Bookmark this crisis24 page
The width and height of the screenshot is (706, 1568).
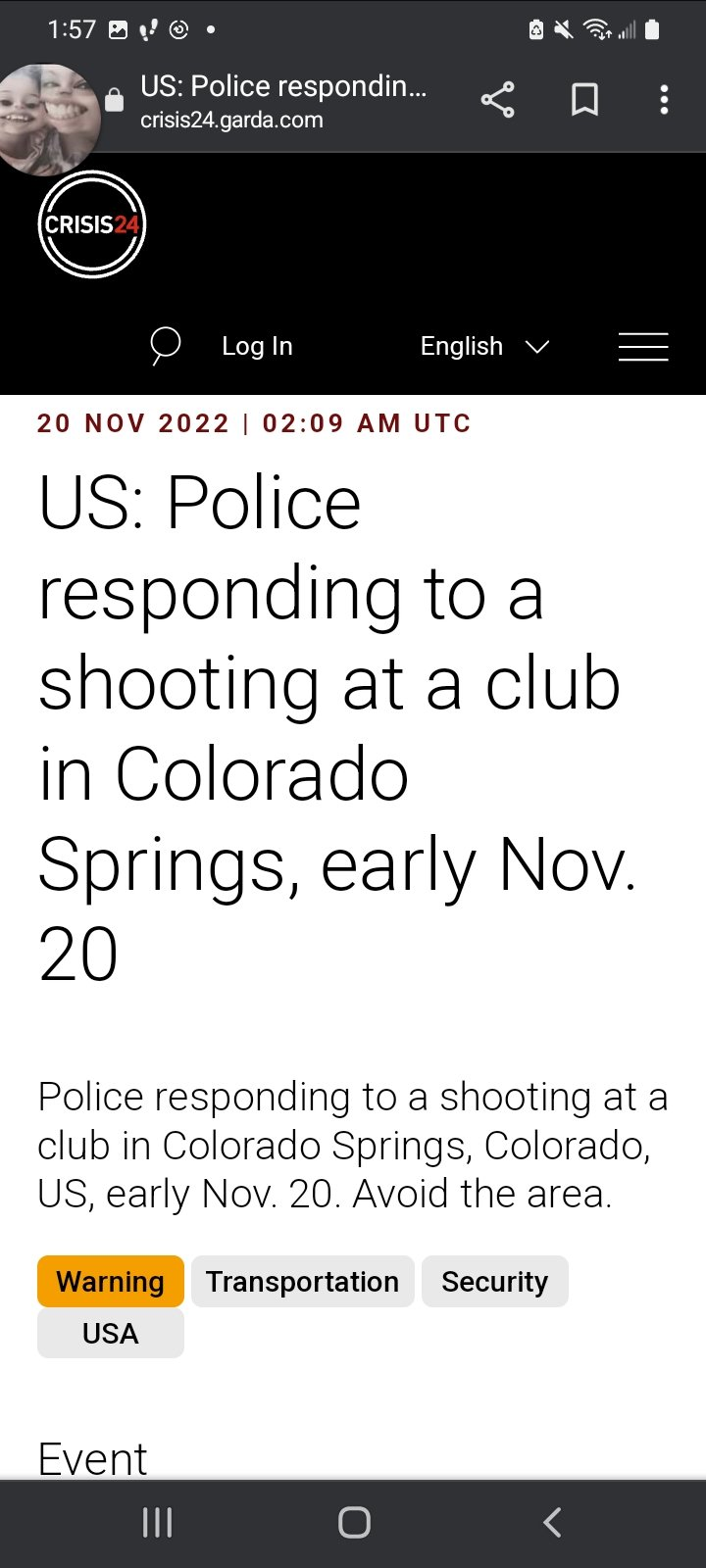(584, 100)
